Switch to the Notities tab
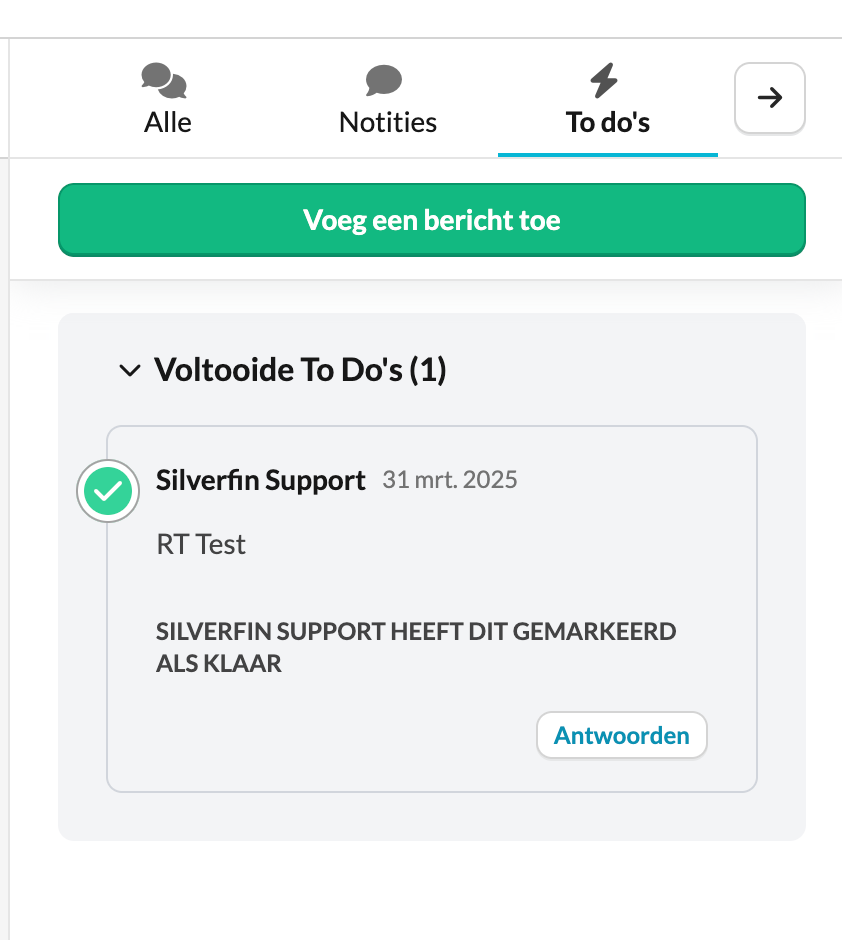 [387, 100]
